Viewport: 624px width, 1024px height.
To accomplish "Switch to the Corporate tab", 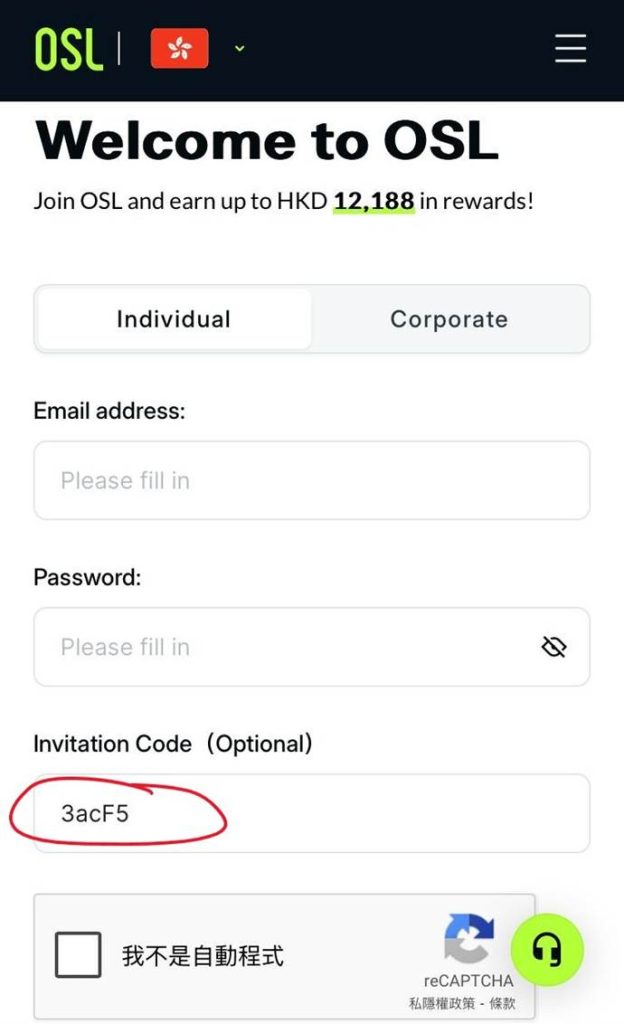I will click(449, 319).
